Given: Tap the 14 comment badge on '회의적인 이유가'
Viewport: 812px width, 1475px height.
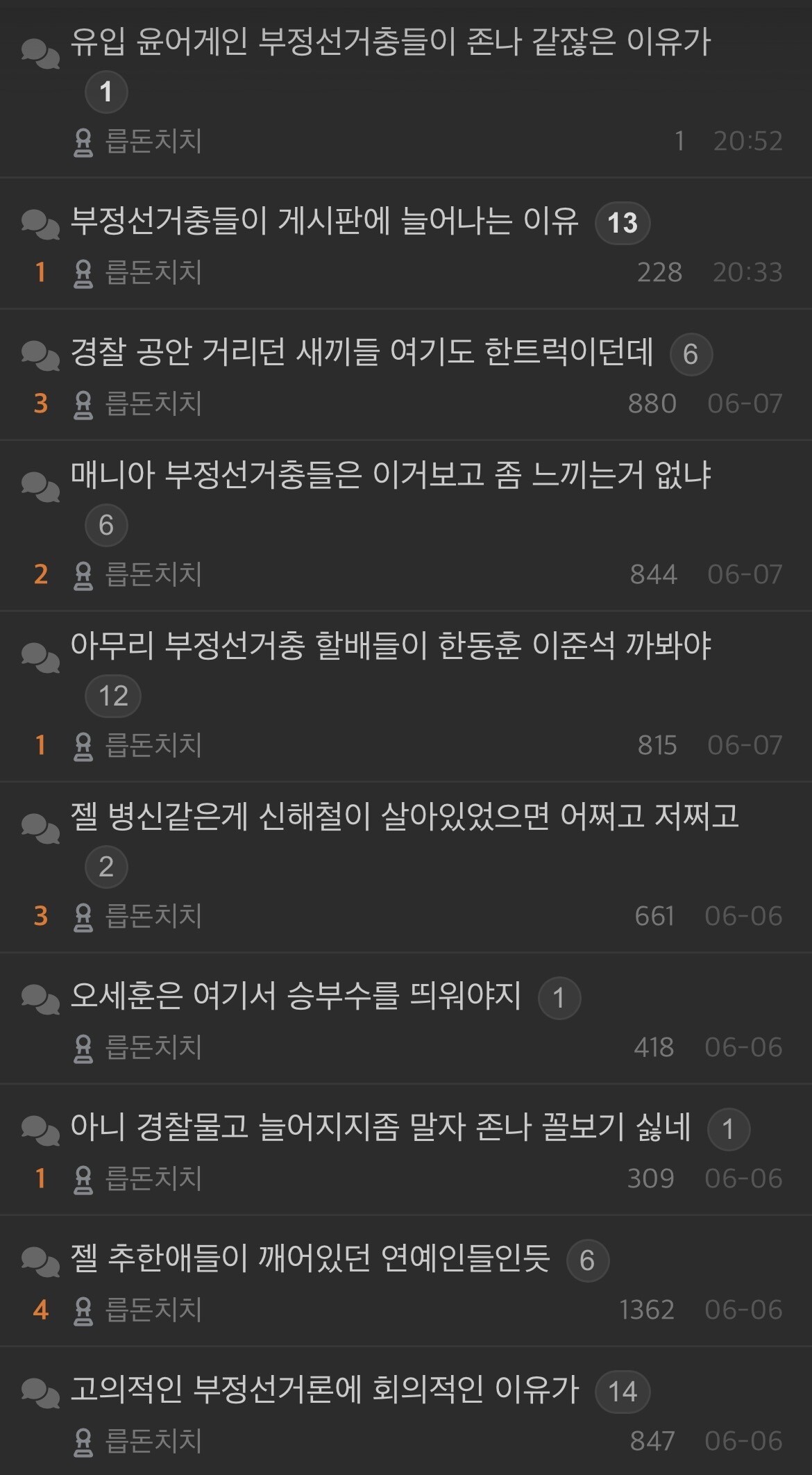Looking at the screenshot, I should (x=623, y=1391).
